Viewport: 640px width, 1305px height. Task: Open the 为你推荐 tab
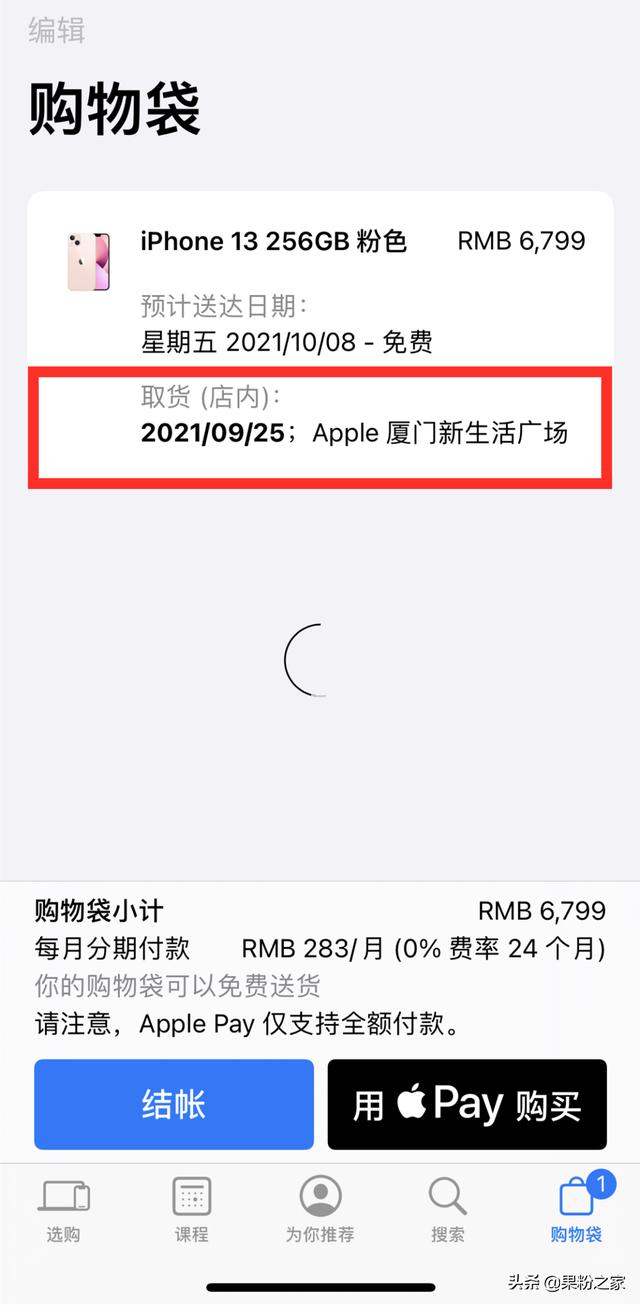(320, 1208)
